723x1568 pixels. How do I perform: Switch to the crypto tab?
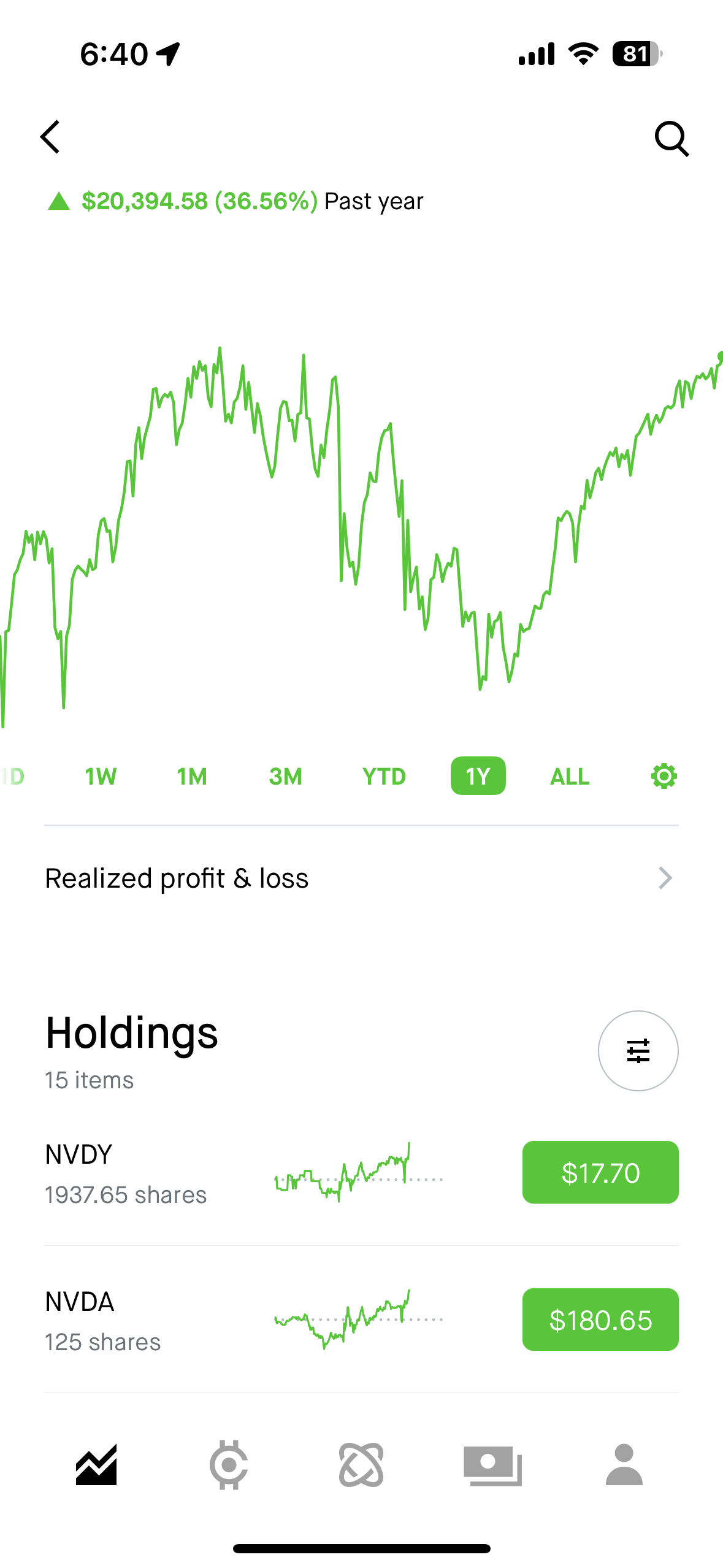229,1465
